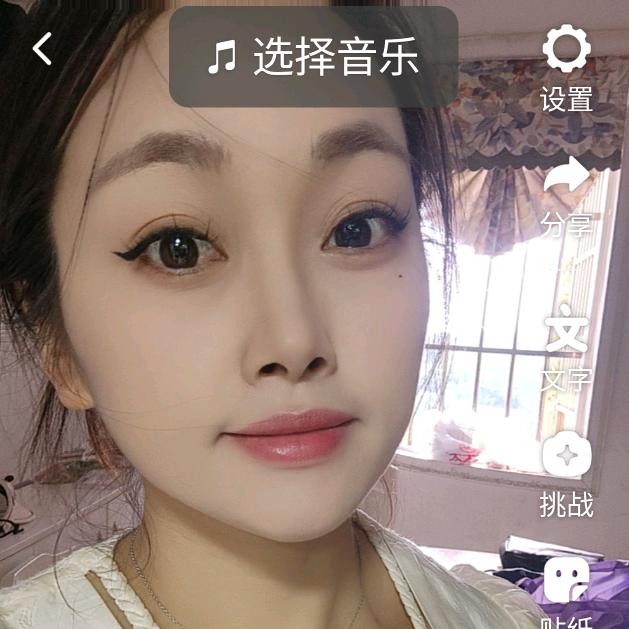Open the 选择音乐 music selector
This screenshot has height=629, width=629.
point(313,57)
